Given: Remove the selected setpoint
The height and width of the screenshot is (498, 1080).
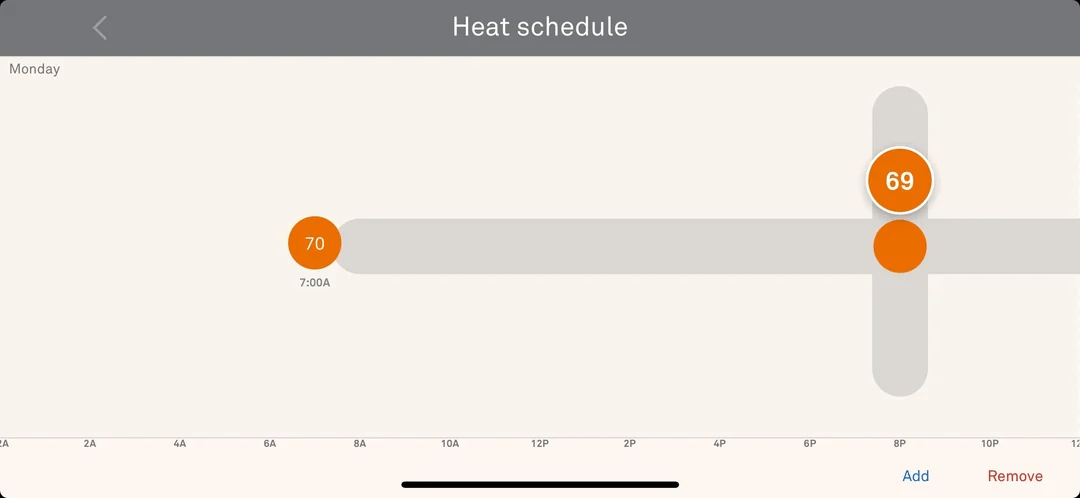Looking at the screenshot, I should pos(1015,476).
